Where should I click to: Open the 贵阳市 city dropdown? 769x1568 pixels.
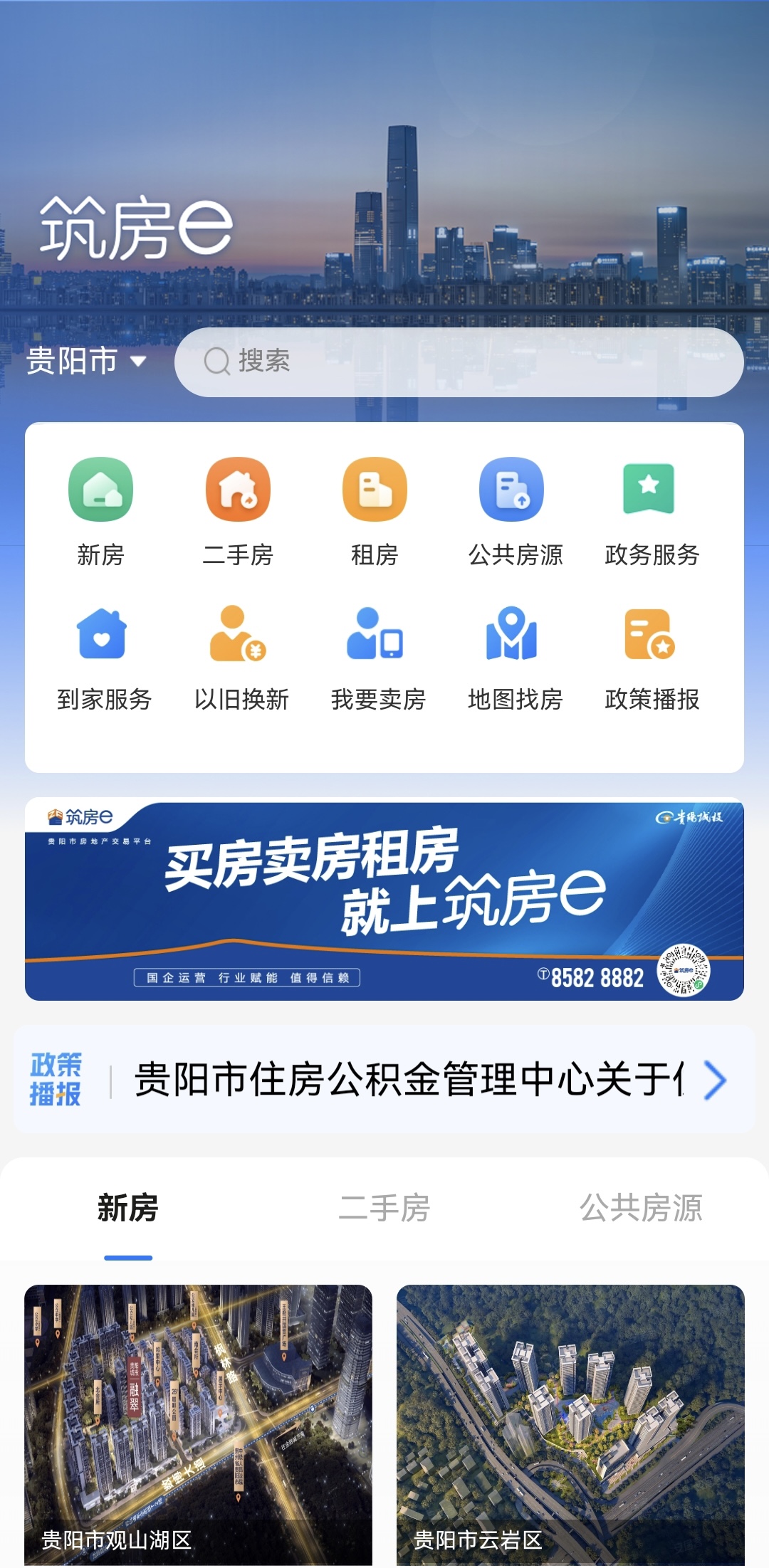[87, 362]
